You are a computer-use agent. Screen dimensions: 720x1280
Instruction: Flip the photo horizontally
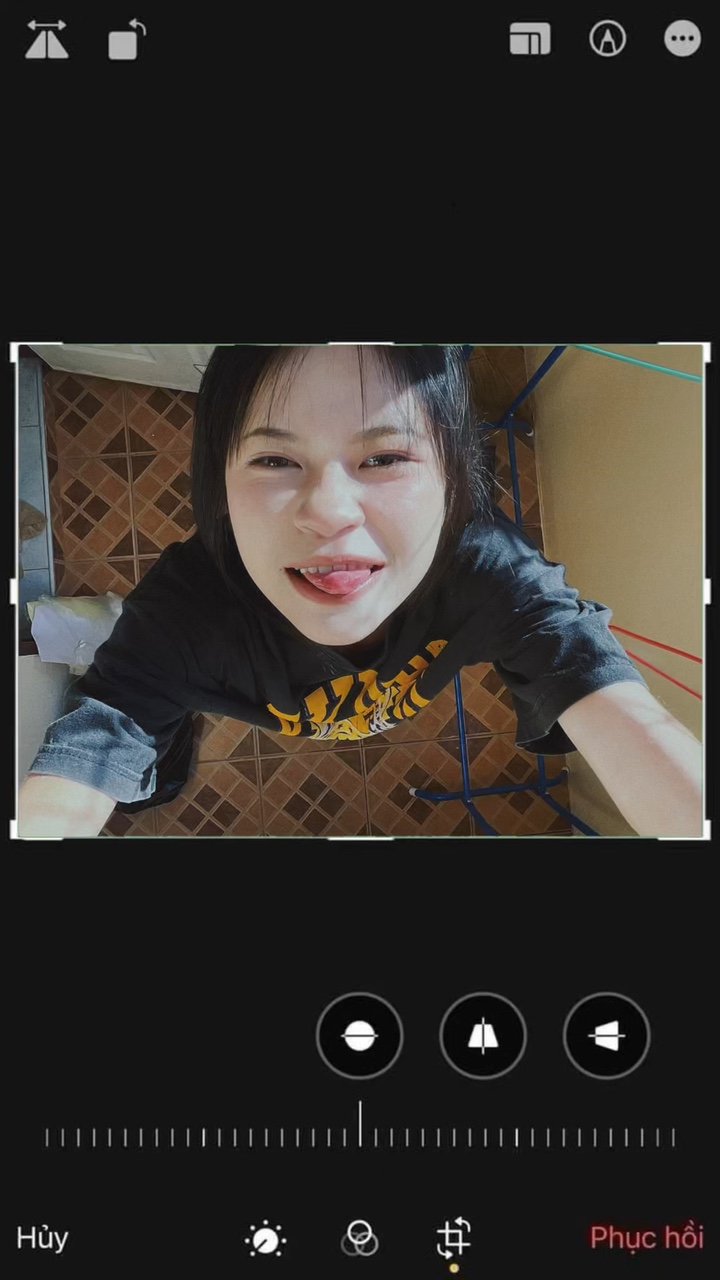[47, 40]
